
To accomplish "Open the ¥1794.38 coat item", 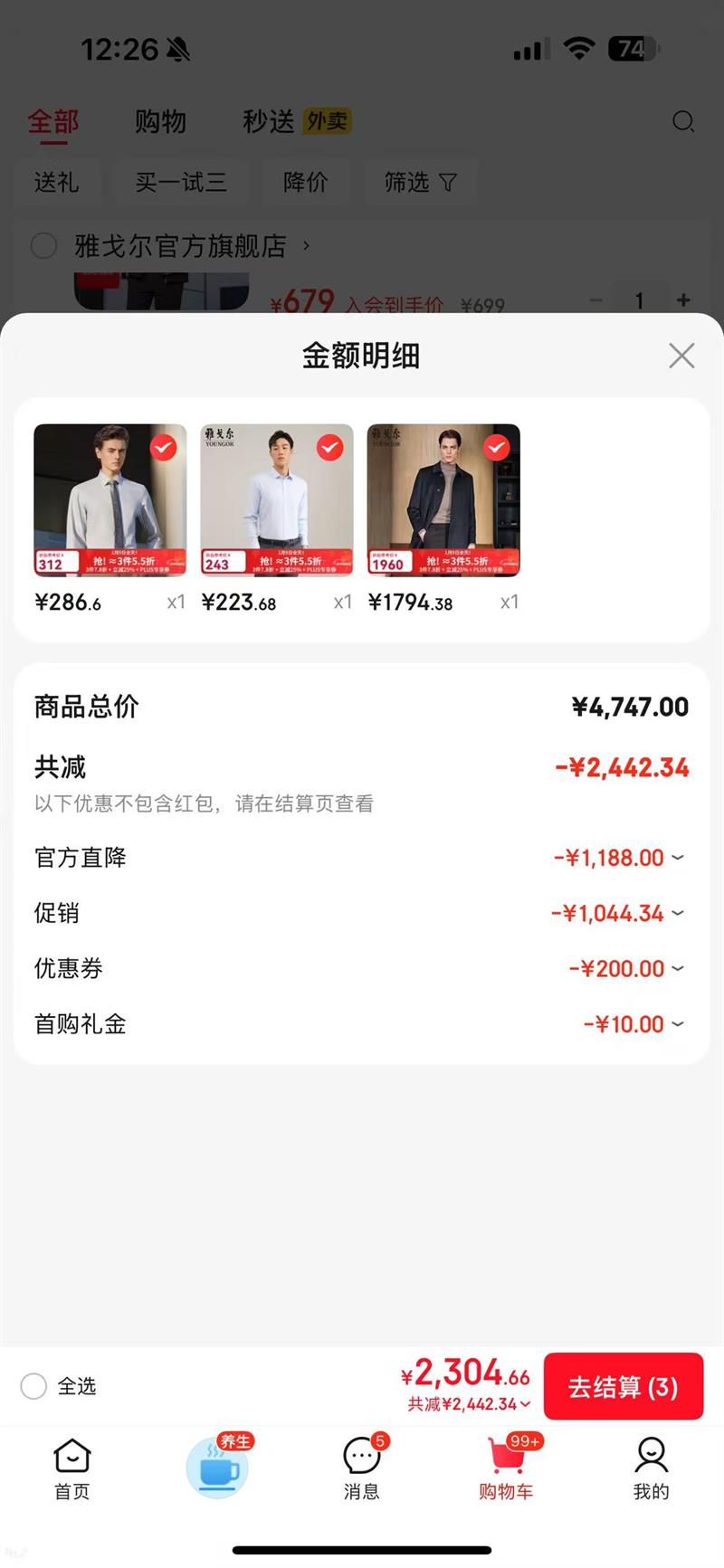I will 443,500.
